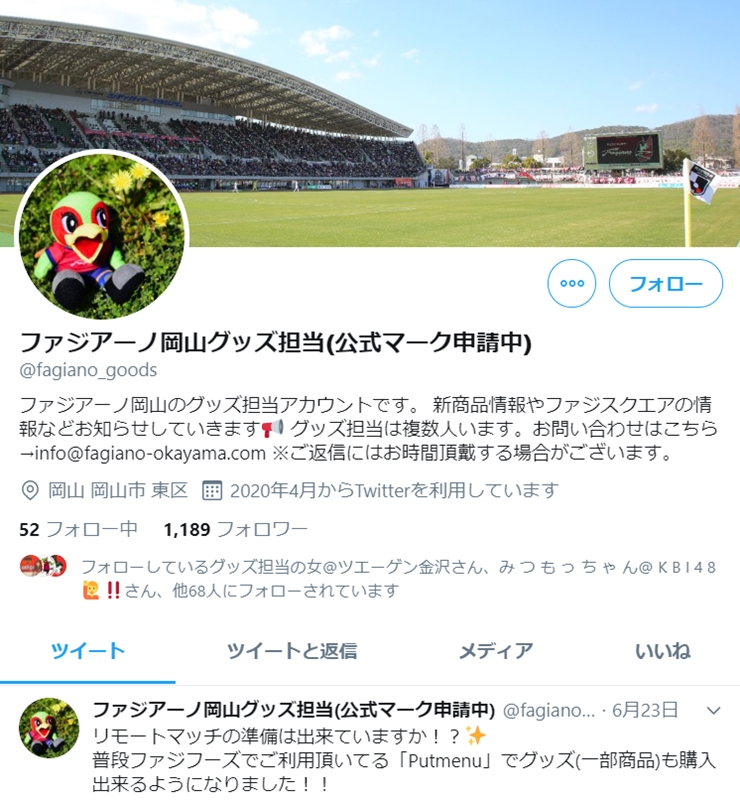Switch to the いいね tab

(662, 651)
